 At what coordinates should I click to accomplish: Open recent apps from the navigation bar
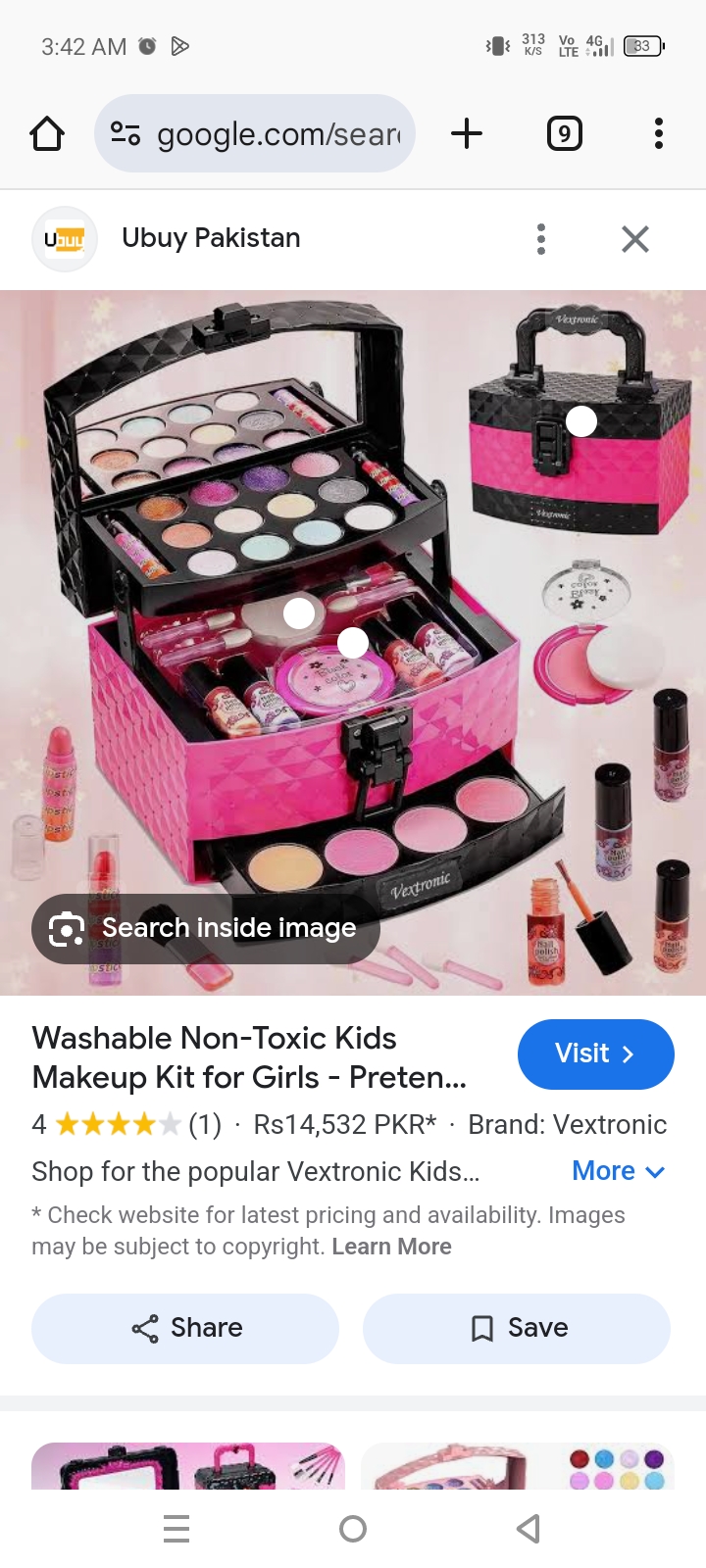[176, 1528]
